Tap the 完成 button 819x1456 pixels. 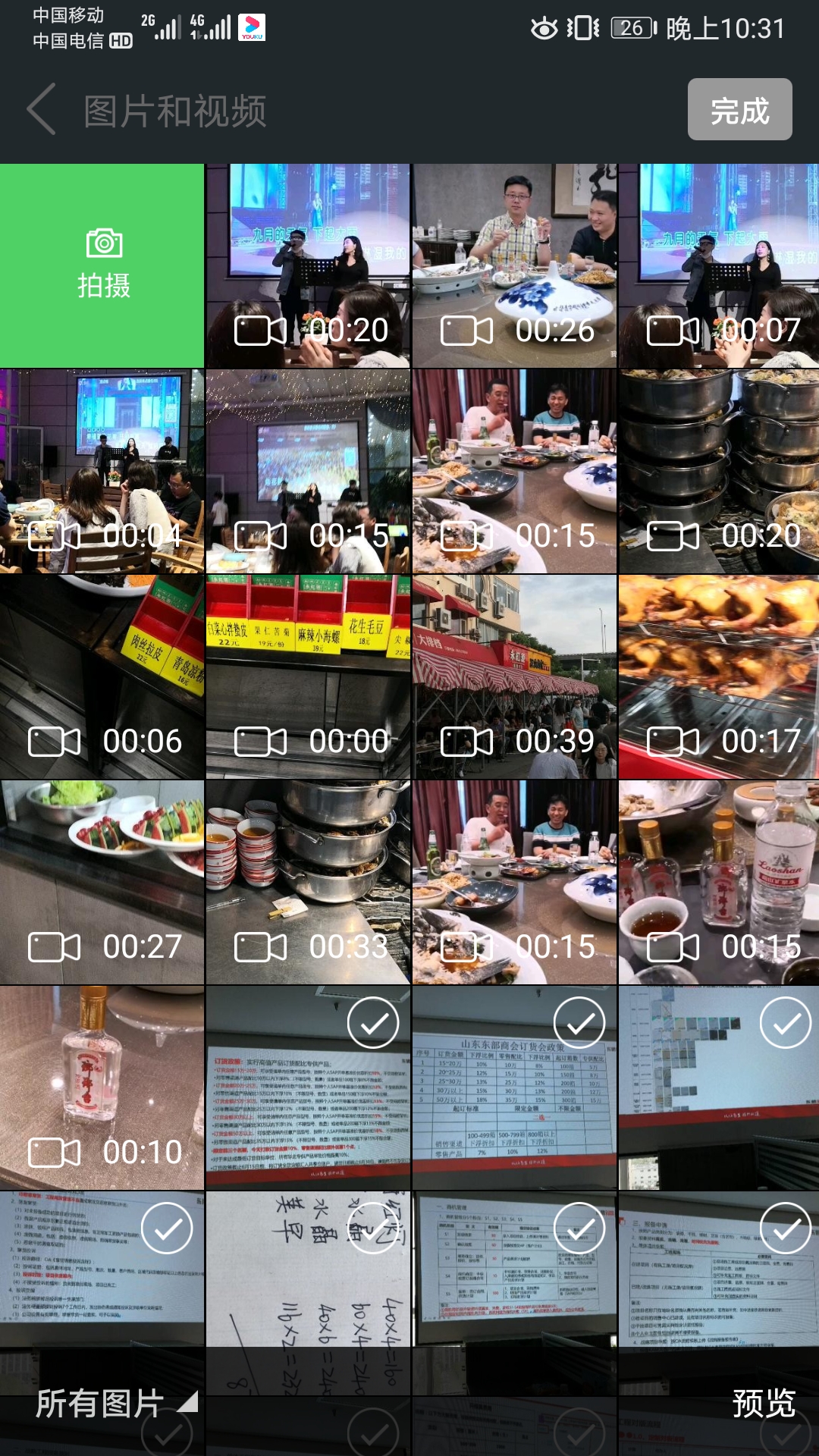(739, 110)
